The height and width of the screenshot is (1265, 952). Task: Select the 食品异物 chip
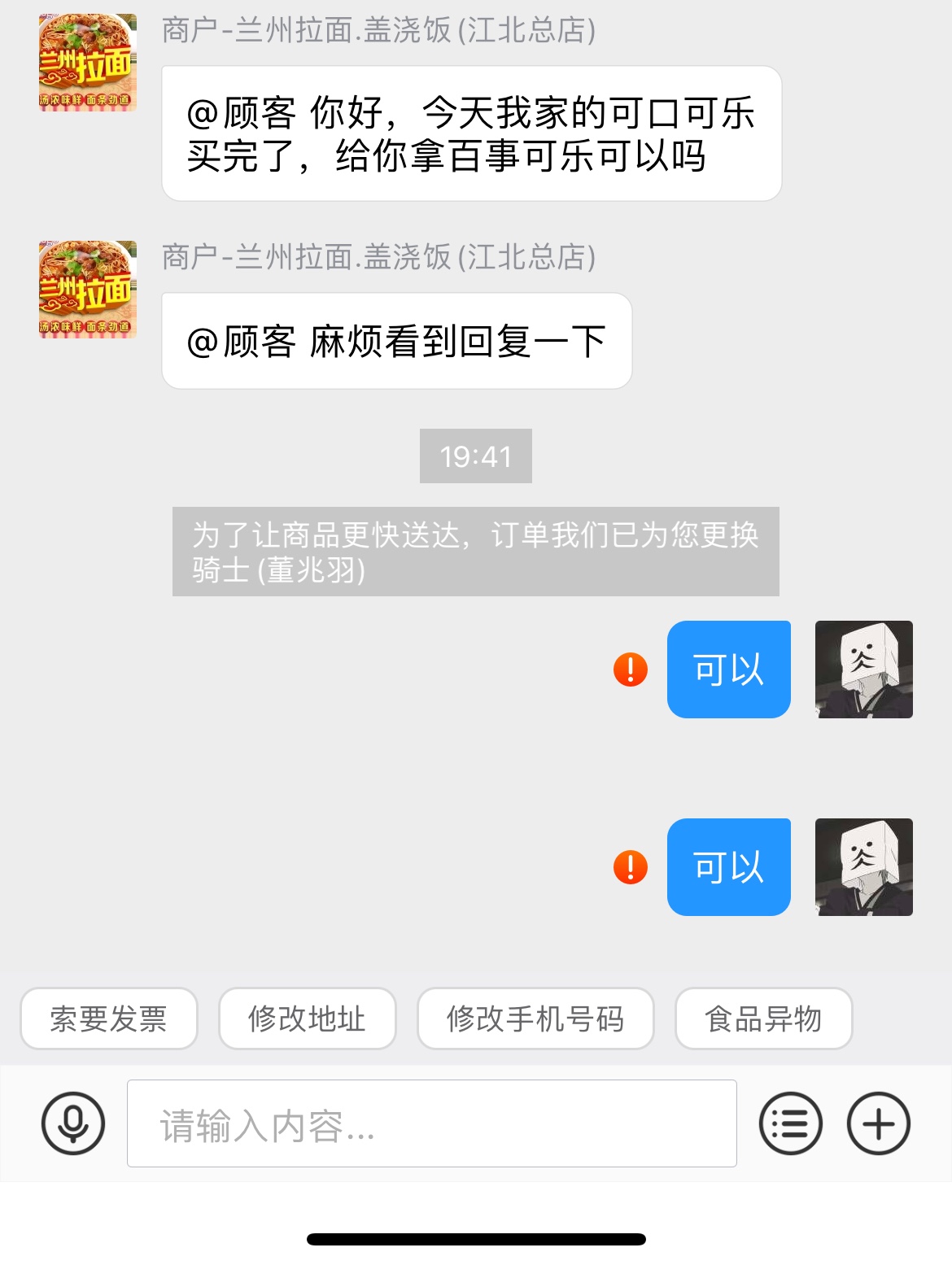point(763,1019)
